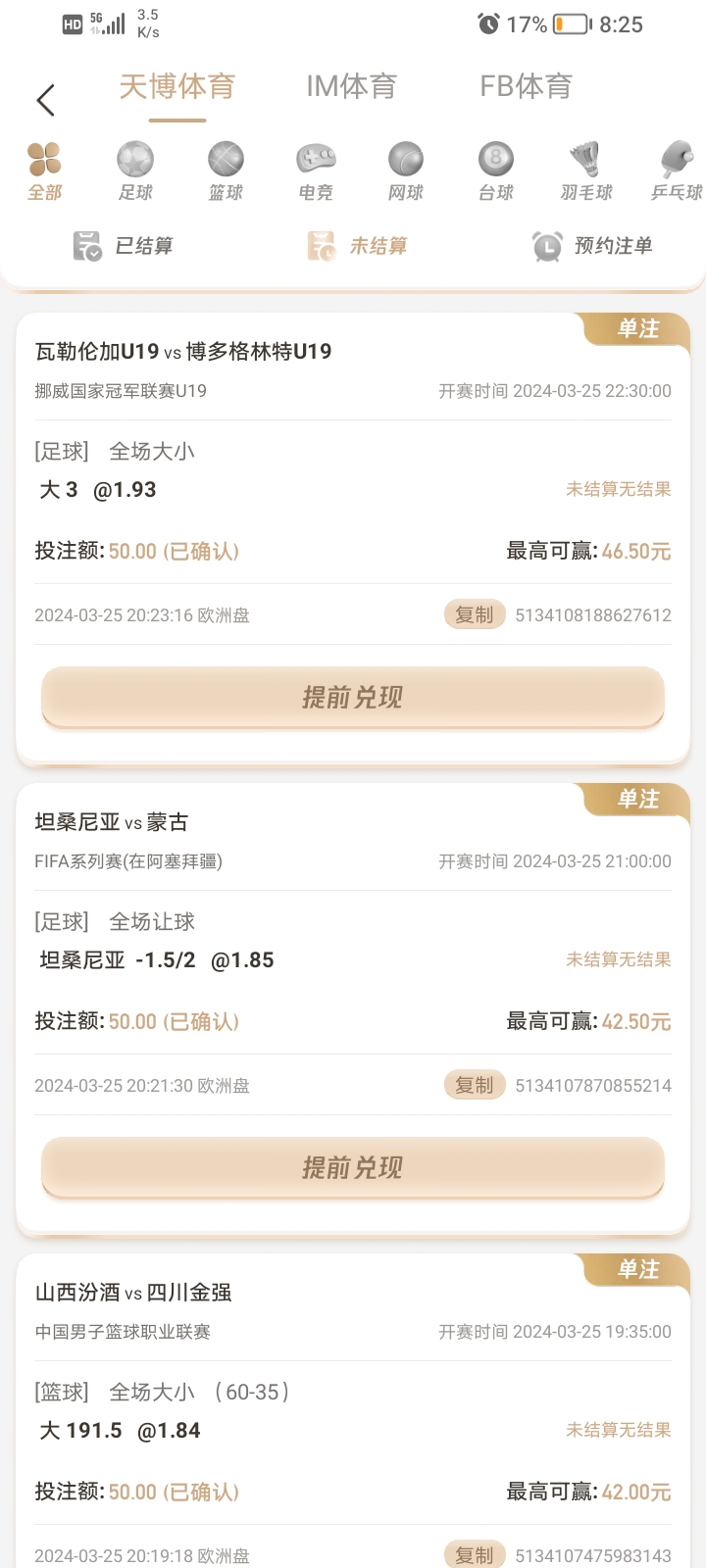The height and width of the screenshot is (1568, 706).
Task: Go back using the top-left arrow
Action: point(45,100)
